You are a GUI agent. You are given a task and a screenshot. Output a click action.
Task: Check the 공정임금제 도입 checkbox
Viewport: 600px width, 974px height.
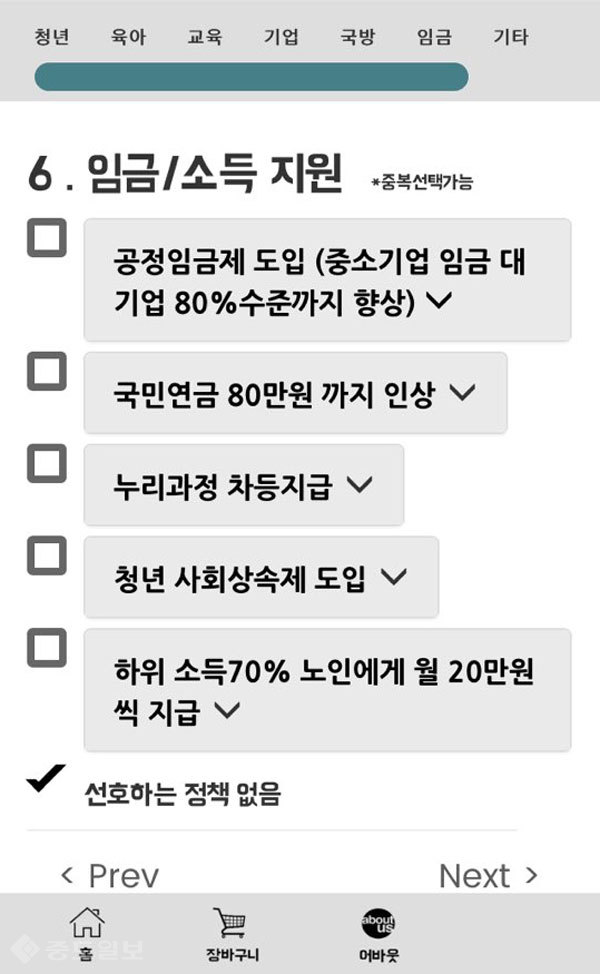(46, 239)
